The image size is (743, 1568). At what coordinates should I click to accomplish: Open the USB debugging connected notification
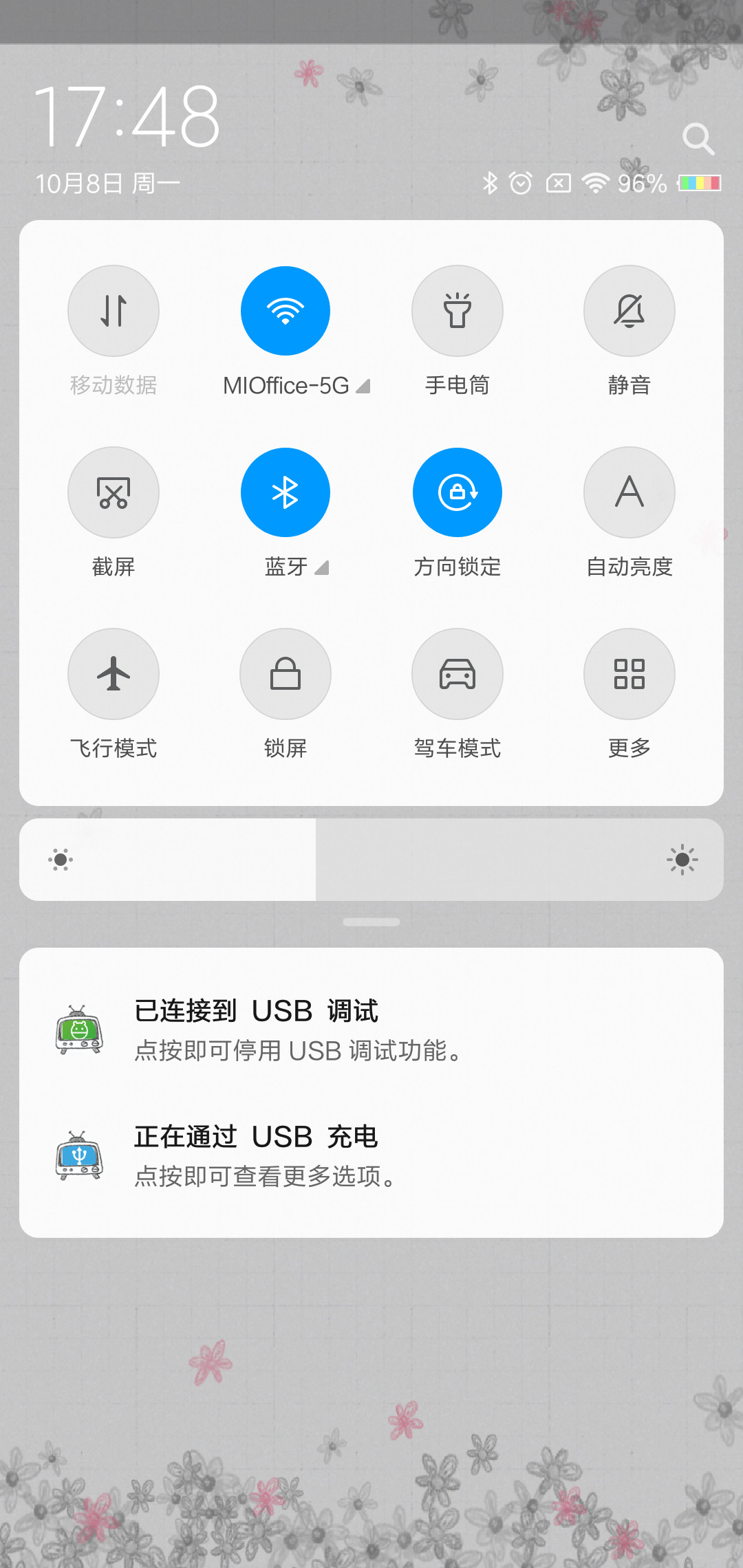371,1030
